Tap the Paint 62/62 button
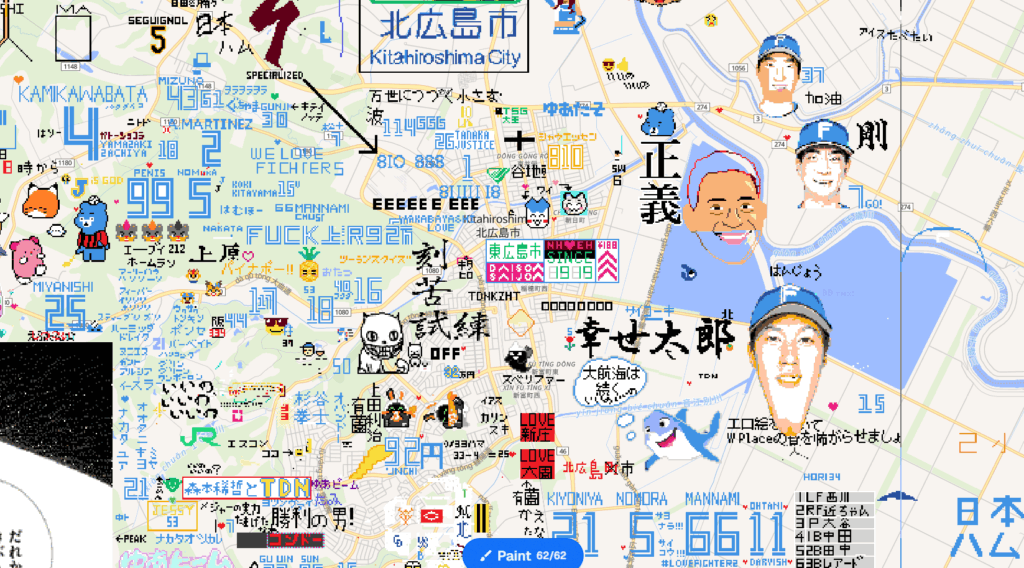The height and width of the screenshot is (568, 1024). (522, 555)
